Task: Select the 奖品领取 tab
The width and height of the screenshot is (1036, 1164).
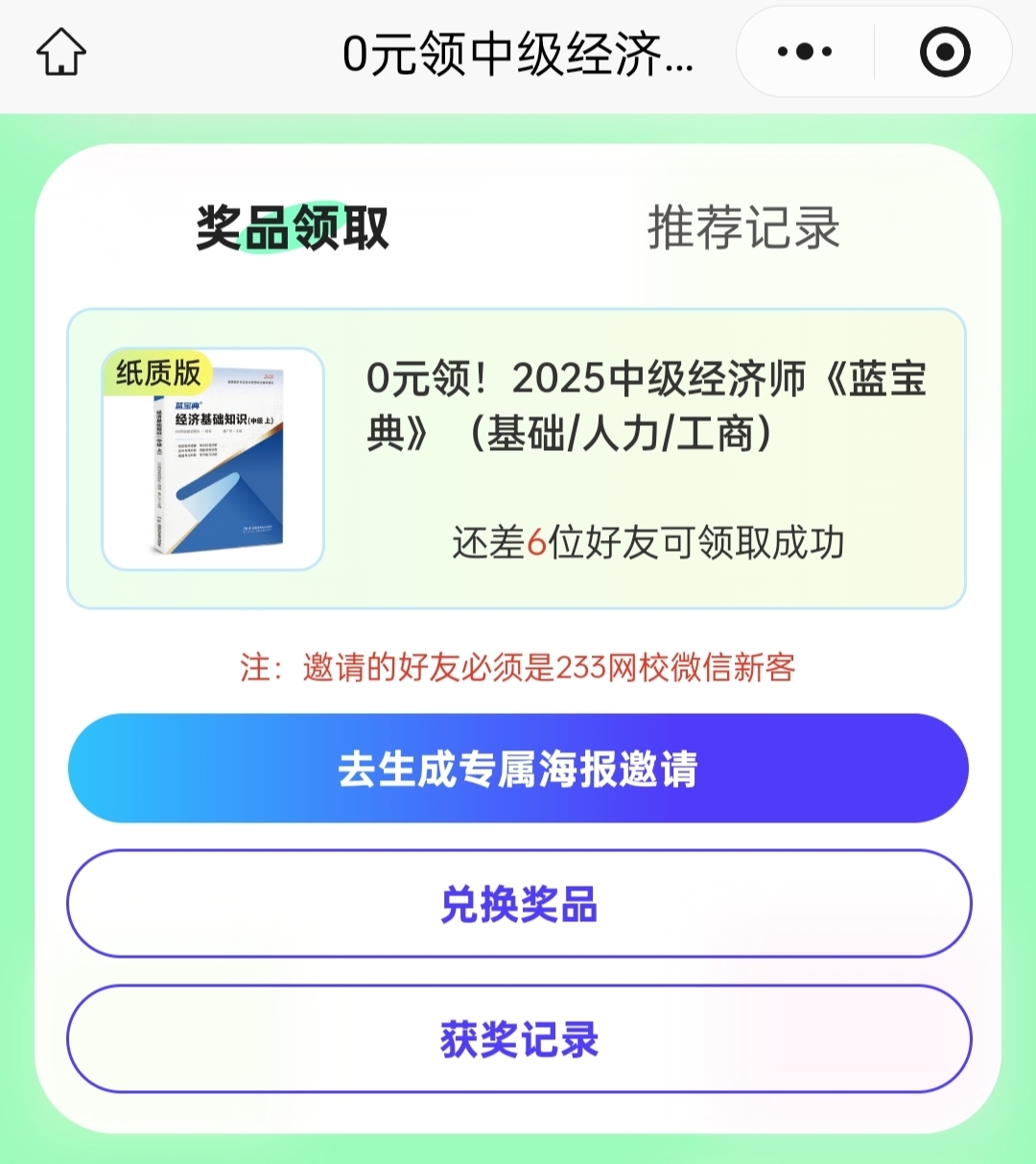Action: click(x=293, y=228)
